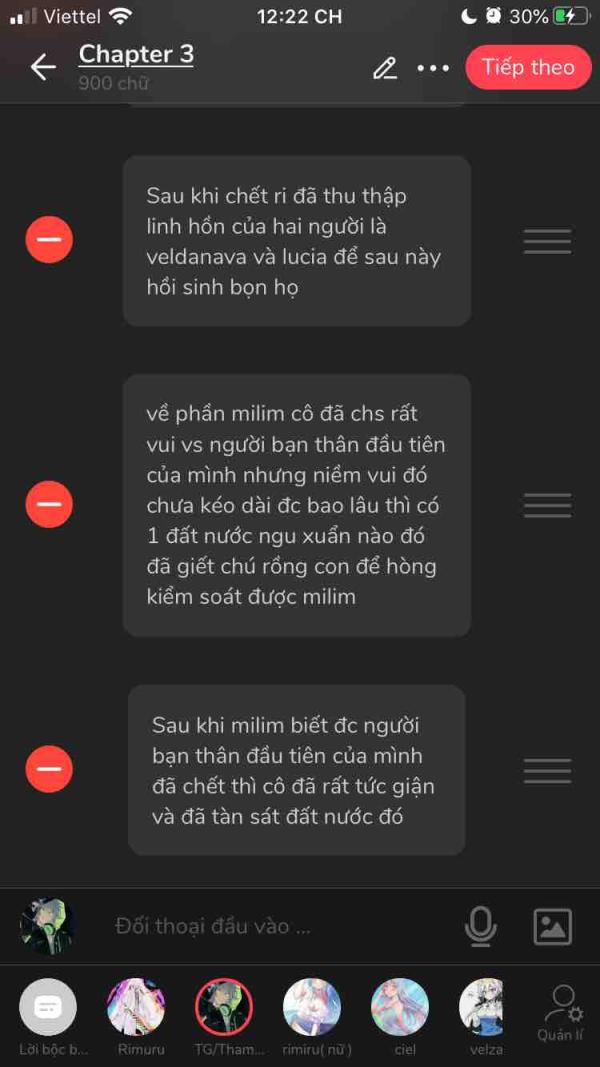
Task: Tap reorder handle beside "về phần milim" message
Action: click(547, 505)
